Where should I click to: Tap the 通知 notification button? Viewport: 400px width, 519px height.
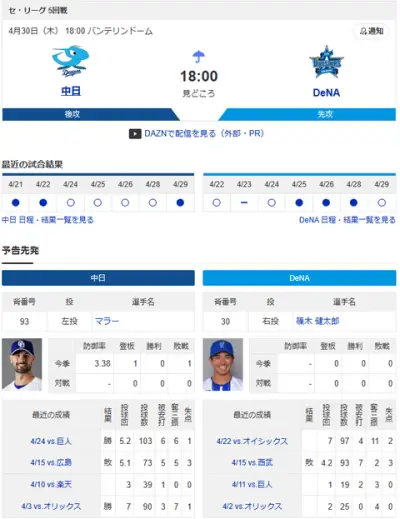(371, 31)
